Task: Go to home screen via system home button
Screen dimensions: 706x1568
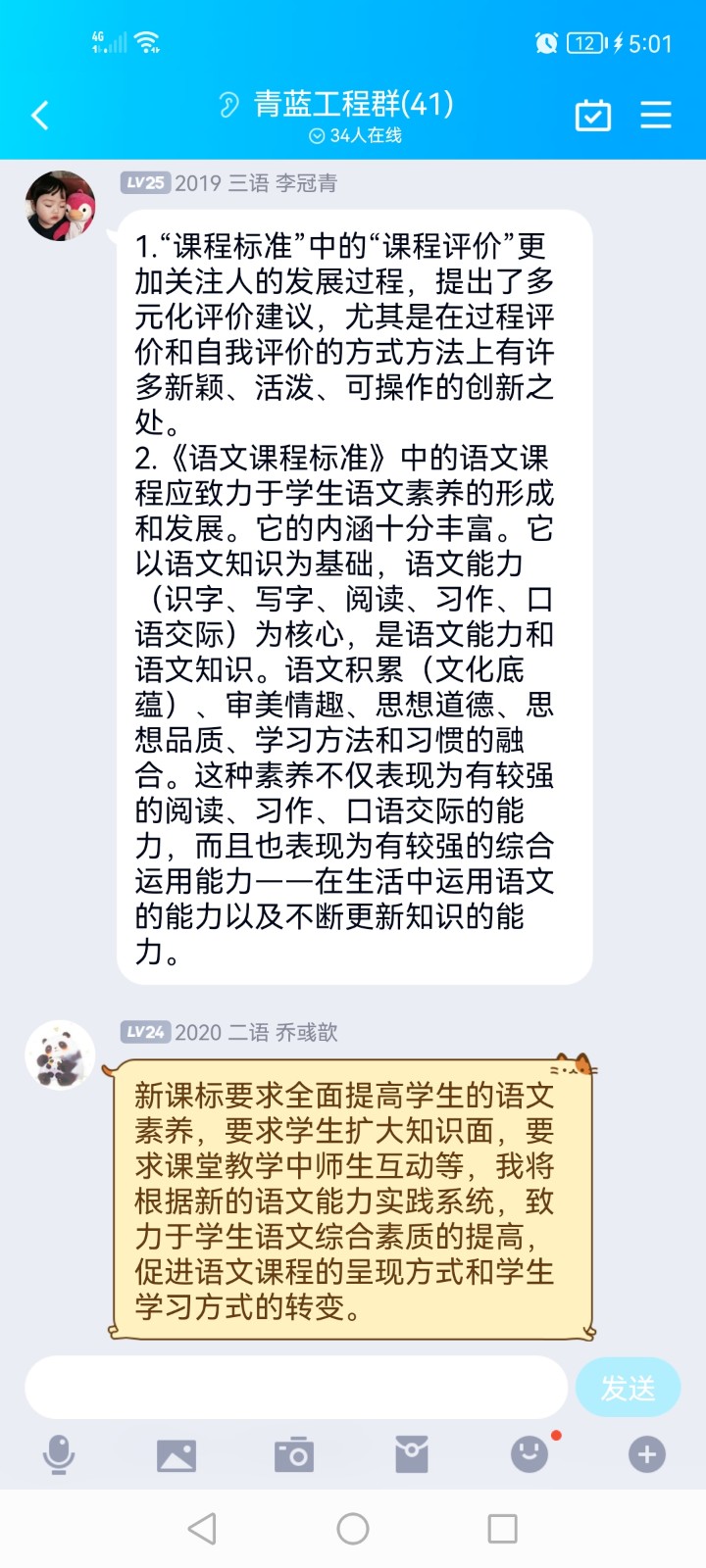Action: pos(353,1529)
